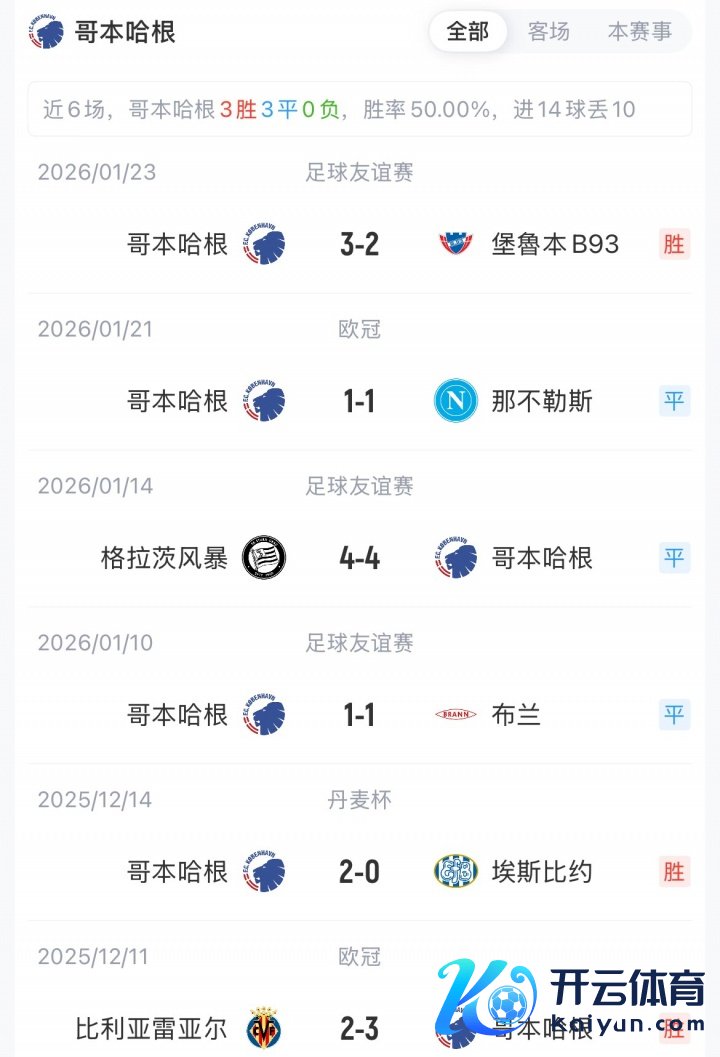Select the 本赛事 filter tab
The height and width of the screenshot is (1057, 720).
pyautogui.click(x=640, y=32)
